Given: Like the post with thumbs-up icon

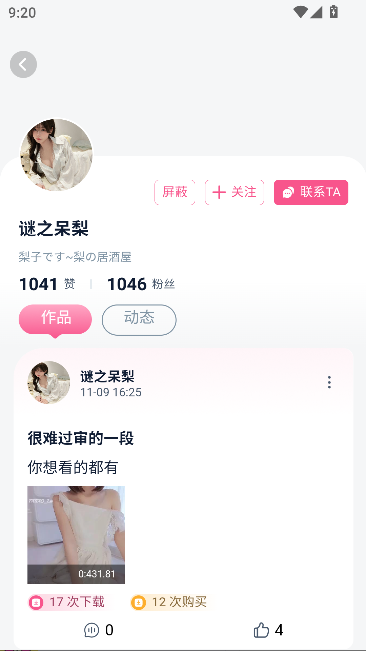Looking at the screenshot, I should [x=268, y=630].
